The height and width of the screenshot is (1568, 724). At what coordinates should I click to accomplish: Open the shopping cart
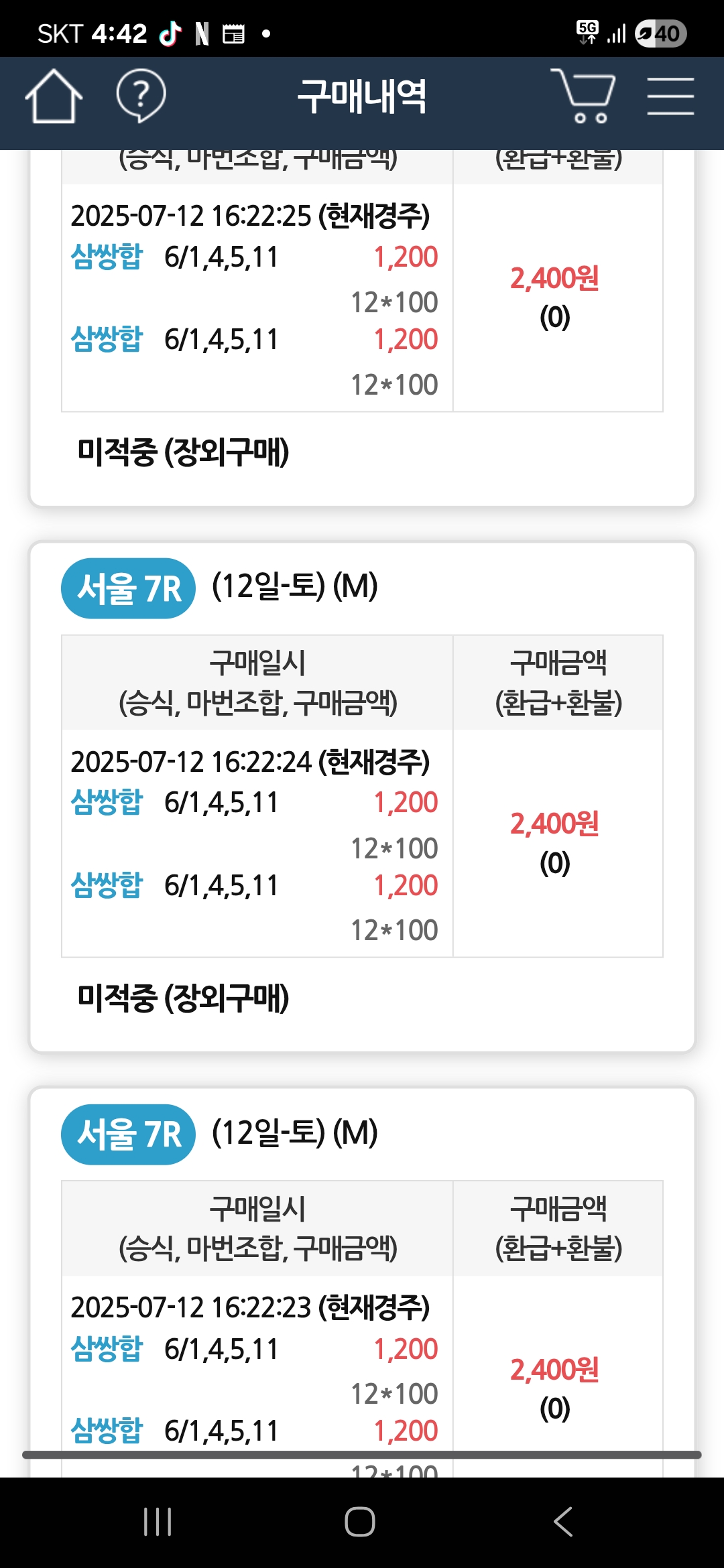[x=583, y=96]
